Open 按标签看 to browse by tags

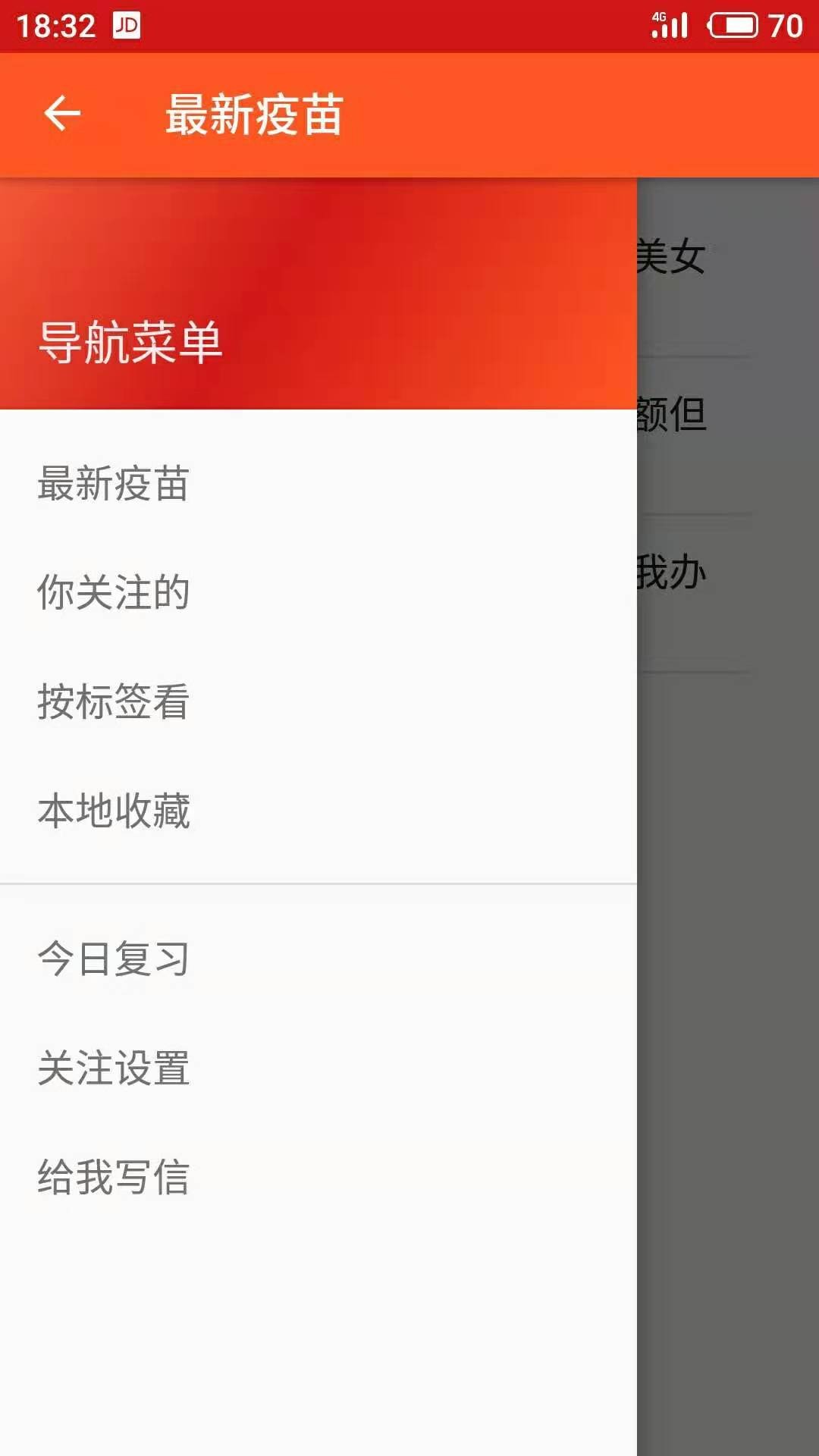pos(114,701)
